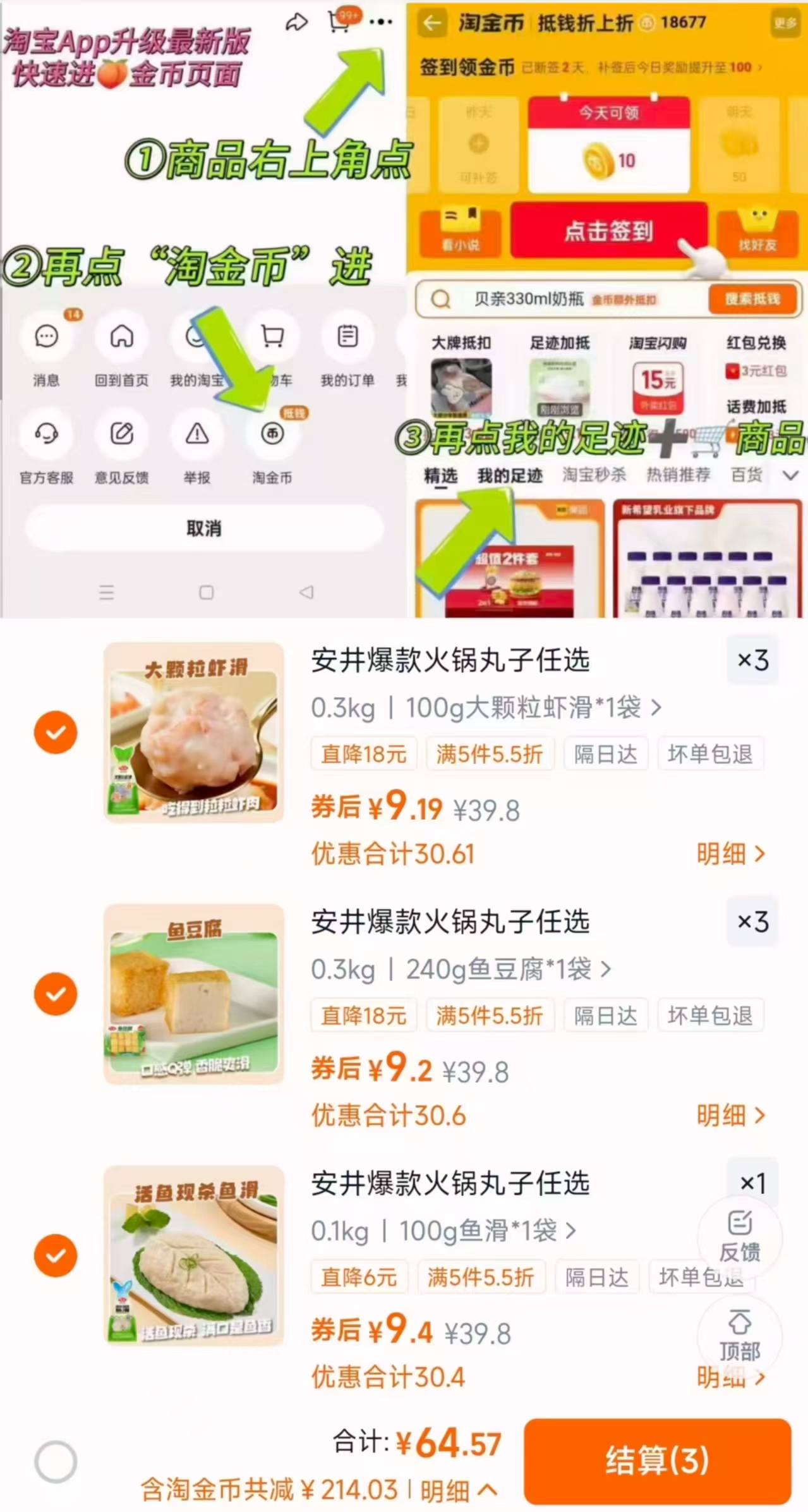Enable the select-all circle near 合计
Image resolution: width=808 pixels, height=1512 pixels.
coord(56,1460)
